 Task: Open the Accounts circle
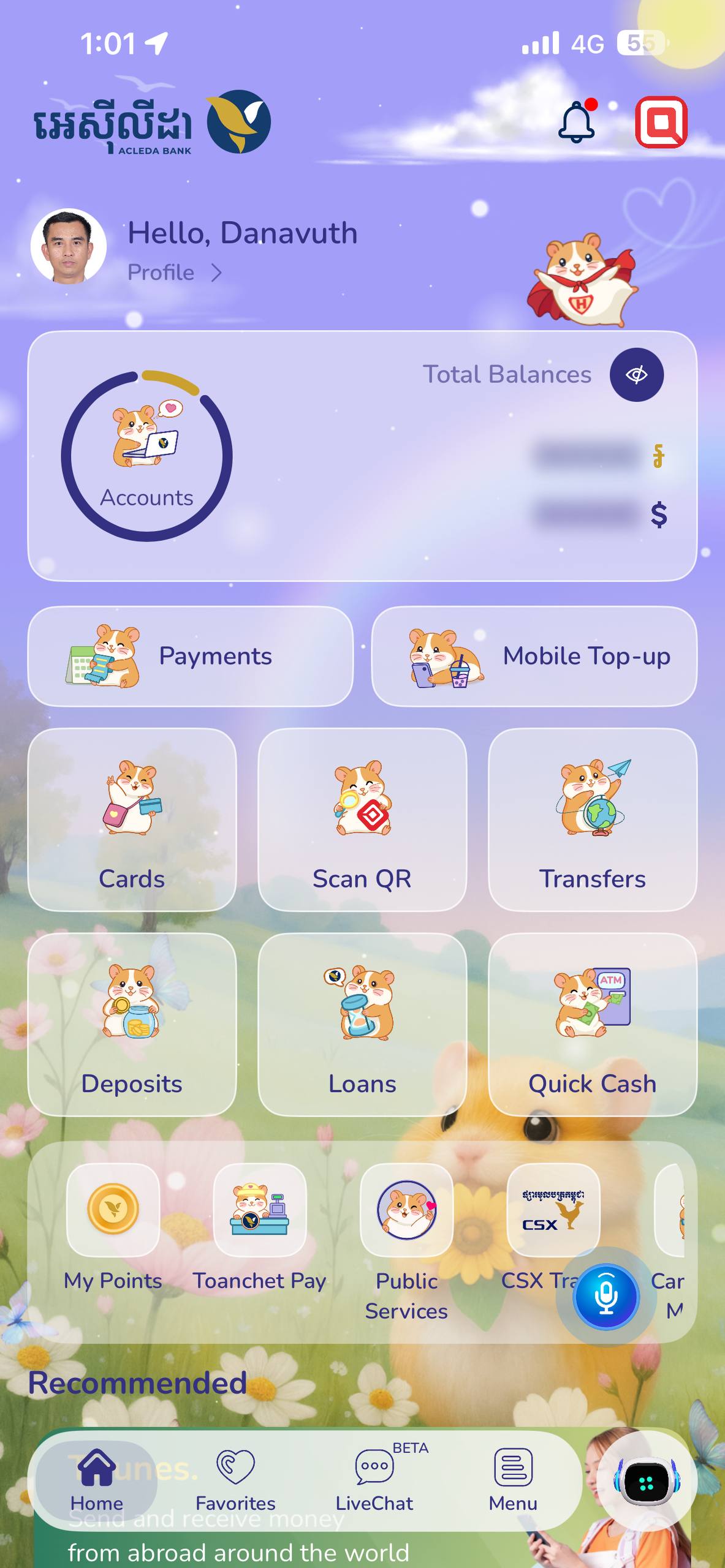[x=147, y=456]
